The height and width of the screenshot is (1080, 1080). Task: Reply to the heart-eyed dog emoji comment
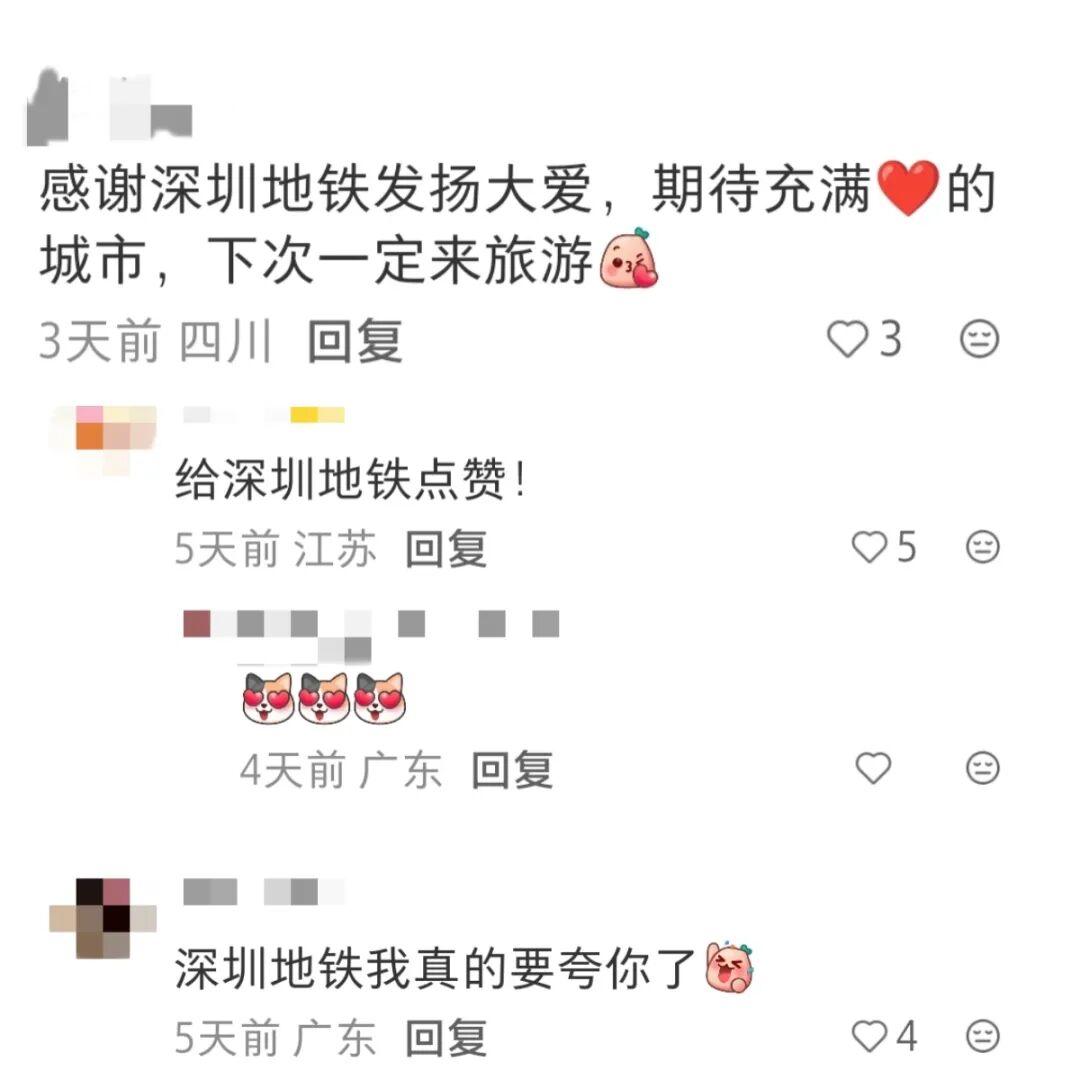click(x=512, y=770)
